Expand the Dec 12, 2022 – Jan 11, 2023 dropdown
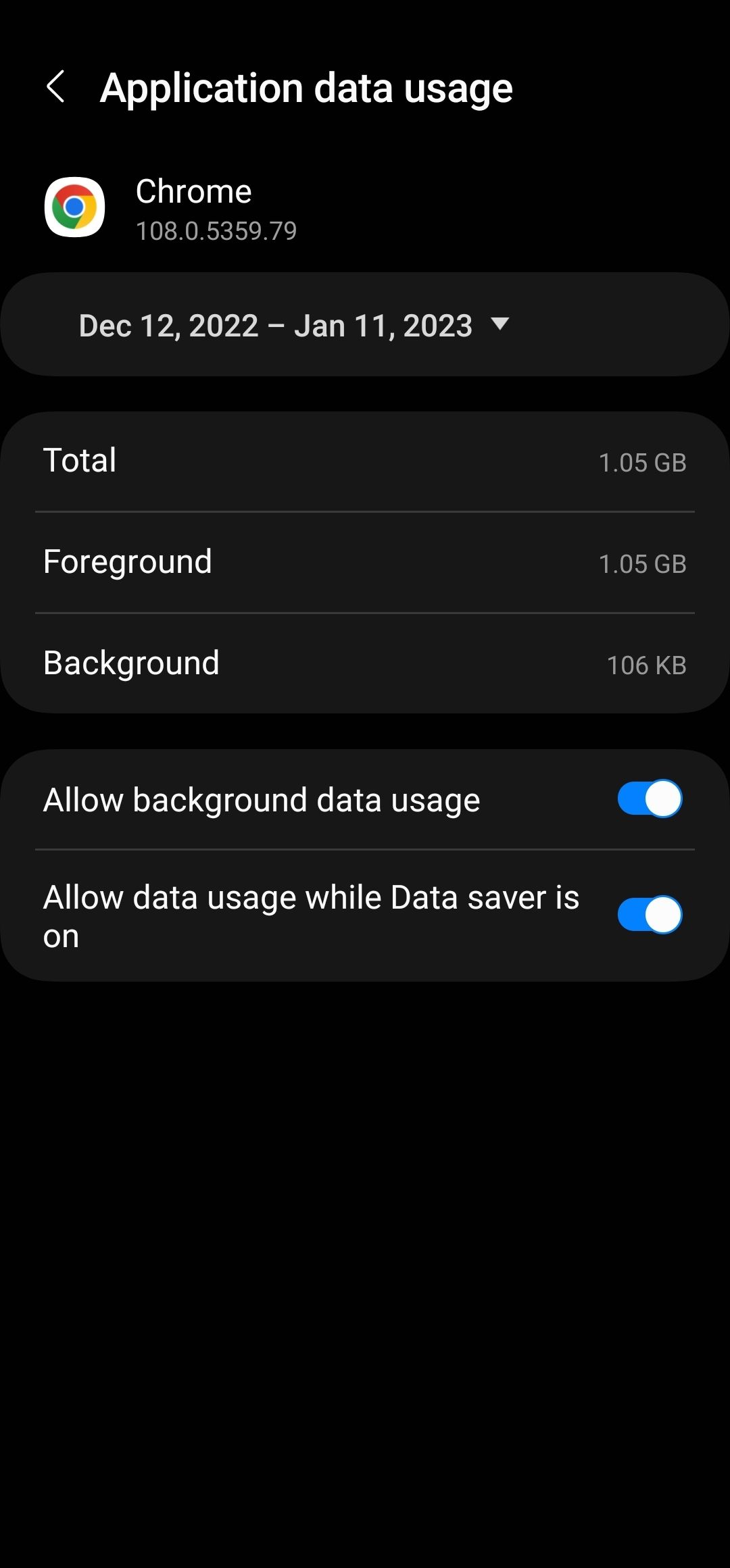Image resolution: width=730 pixels, height=1568 pixels. (365, 325)
